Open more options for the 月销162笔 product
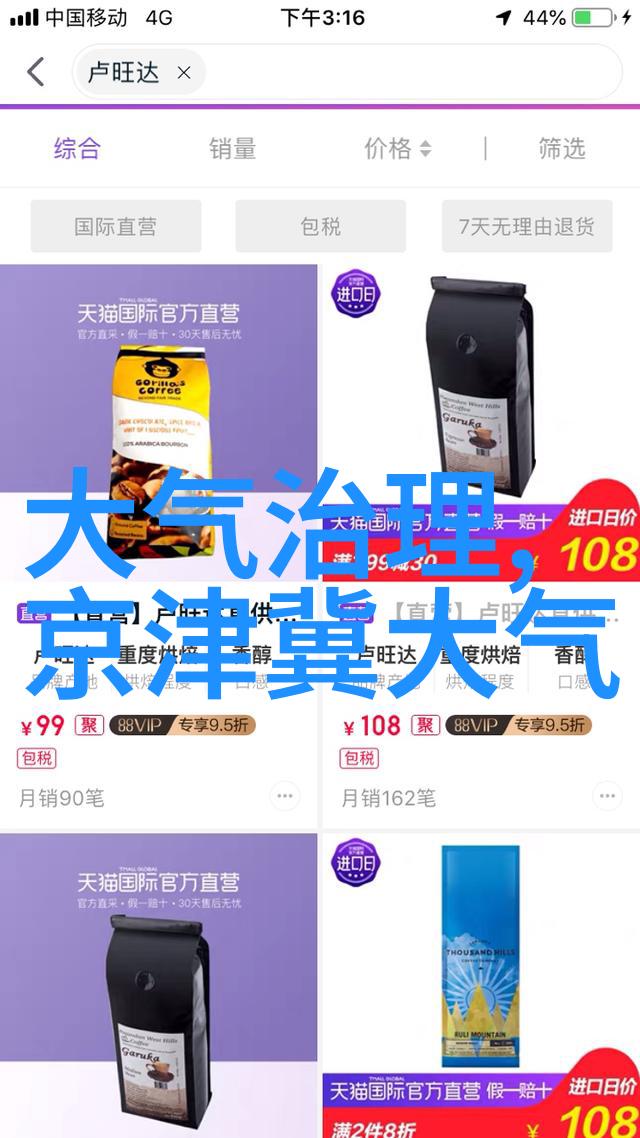640x1138 pixels. tap(606, 797)
